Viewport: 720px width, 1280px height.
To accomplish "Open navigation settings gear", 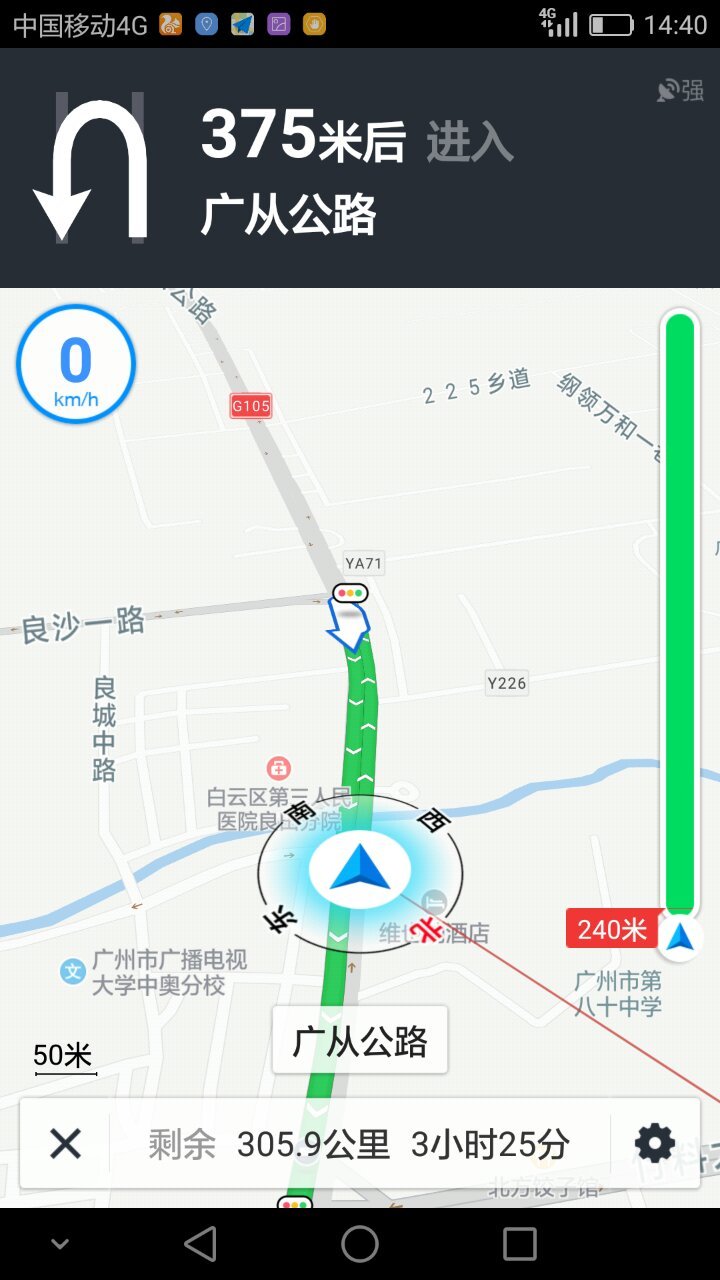I will coord(655,1143).
